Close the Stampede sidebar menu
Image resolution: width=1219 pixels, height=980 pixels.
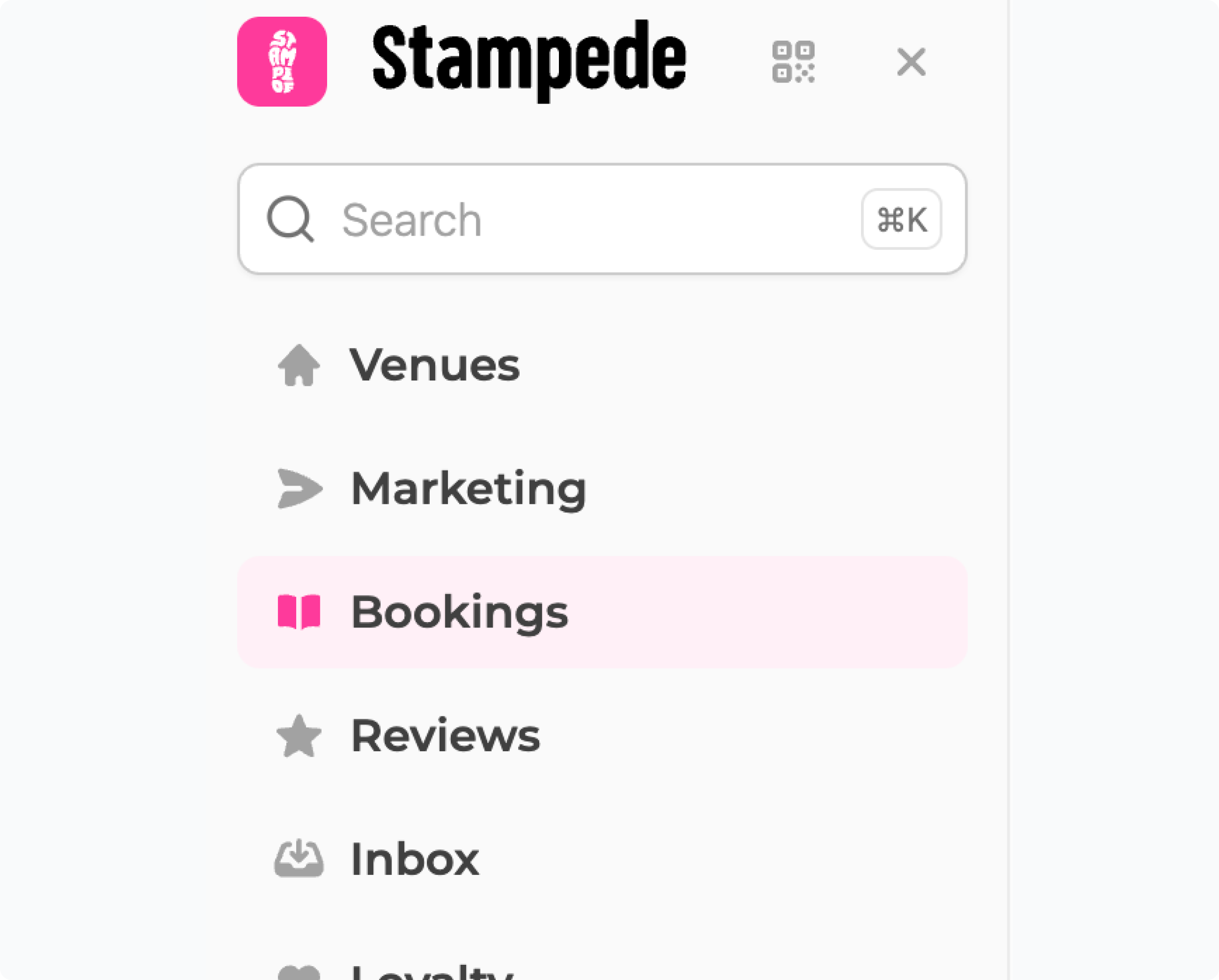click(x=911, y=61)
